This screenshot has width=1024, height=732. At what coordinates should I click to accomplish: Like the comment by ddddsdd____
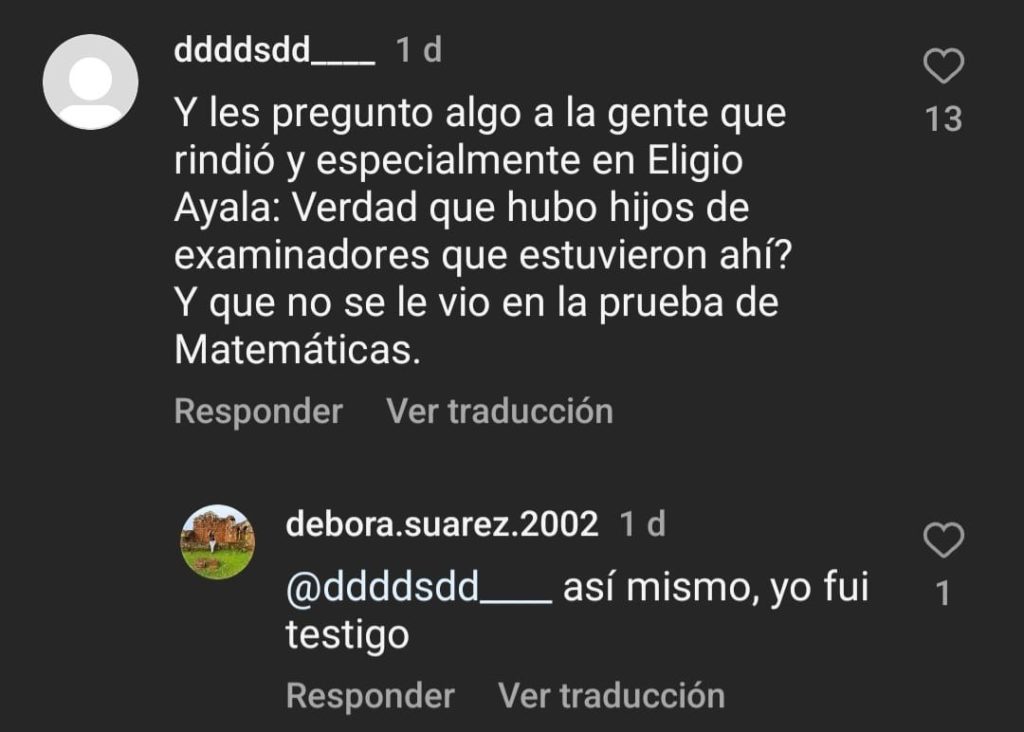(942, 68)
